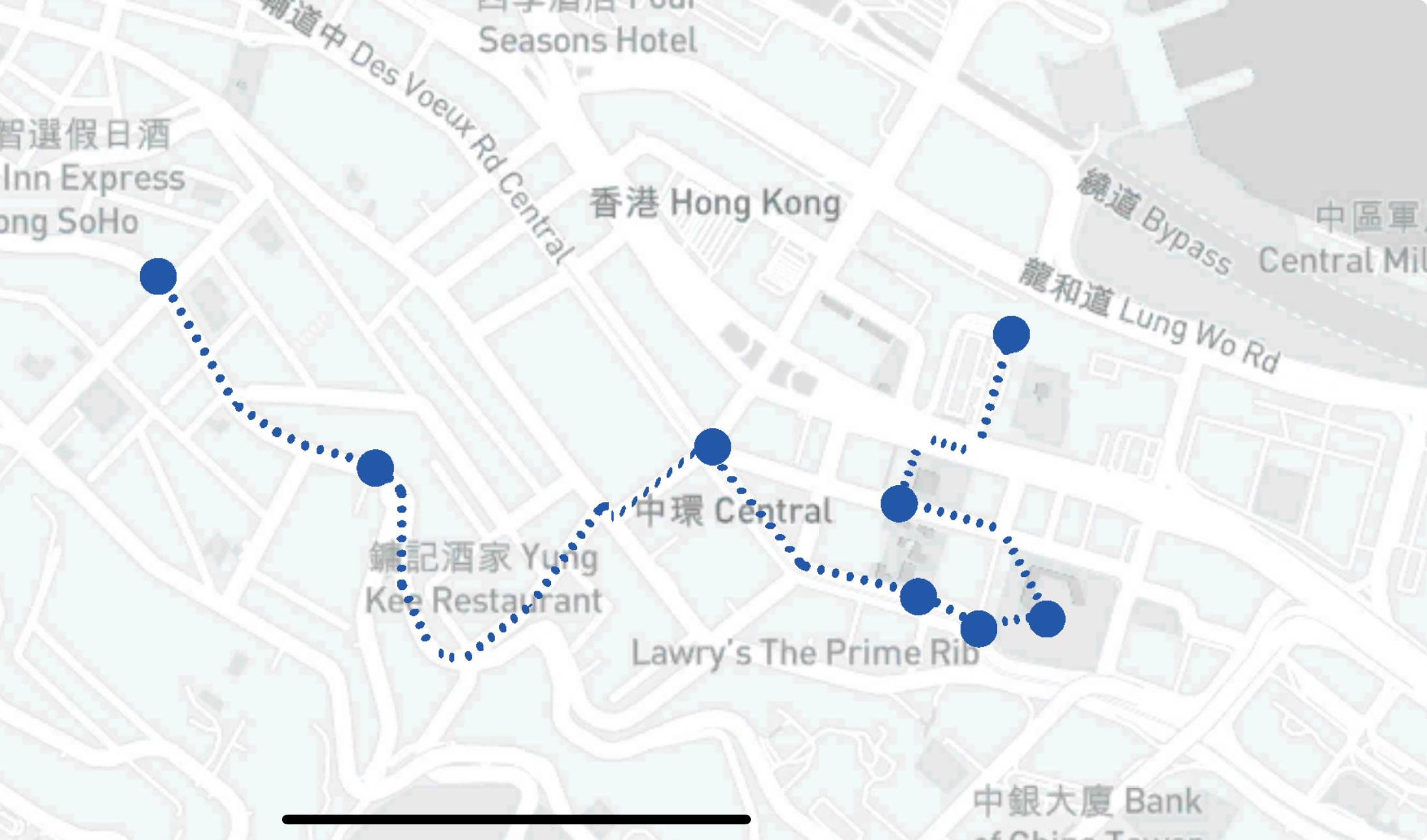
Task: Tap the route marker above Yung Kee Restaurant
Action: coord(375,468)
